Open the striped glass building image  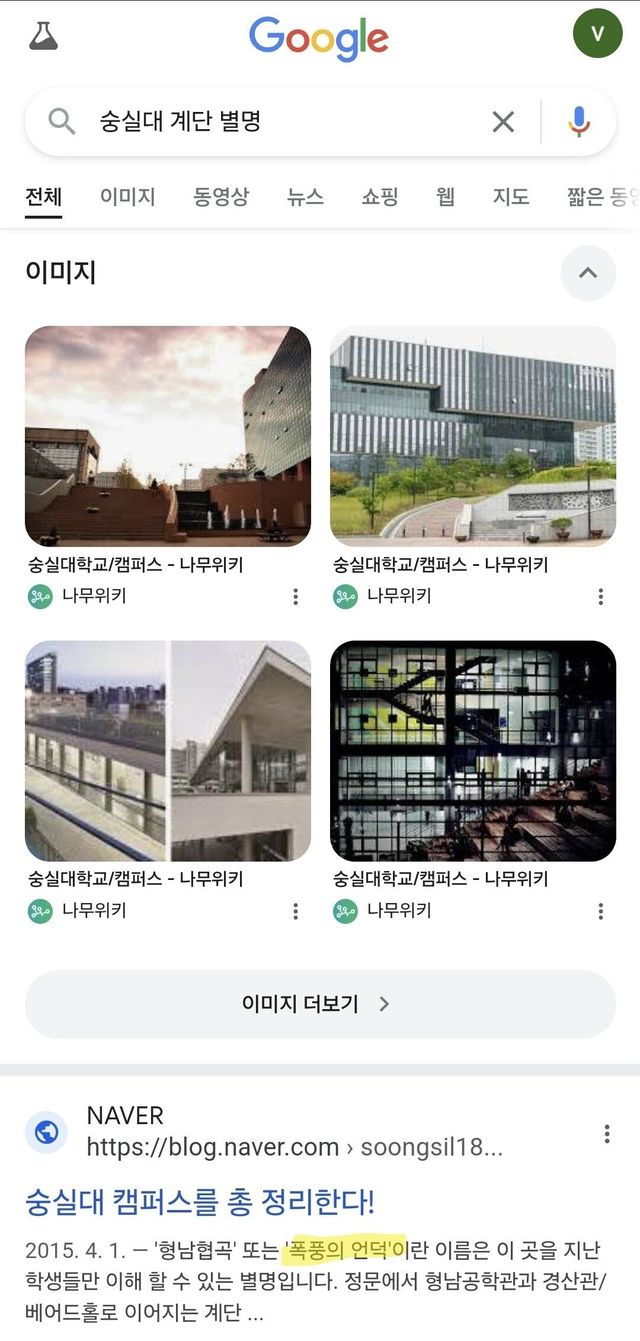pos(473,436)
